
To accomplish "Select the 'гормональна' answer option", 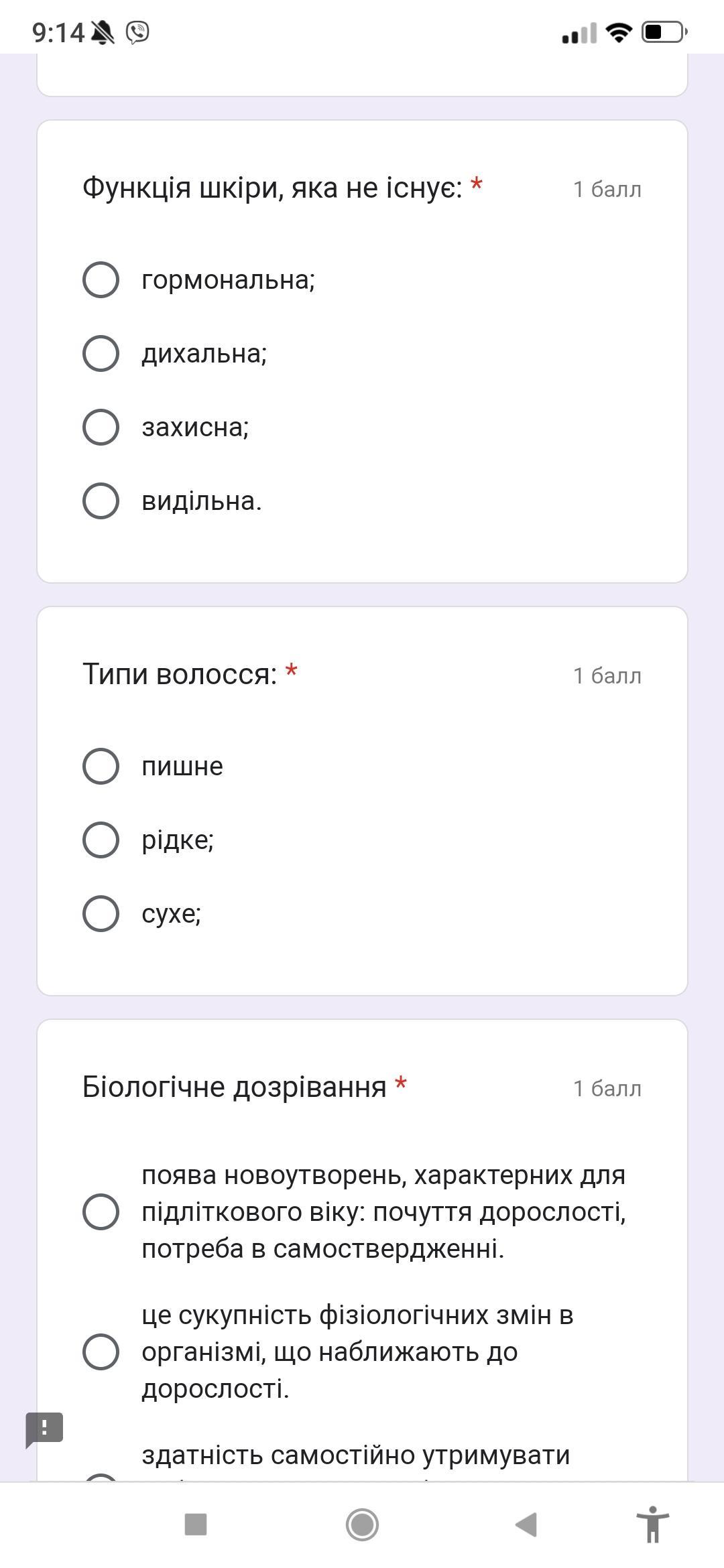I will [101, 279].
